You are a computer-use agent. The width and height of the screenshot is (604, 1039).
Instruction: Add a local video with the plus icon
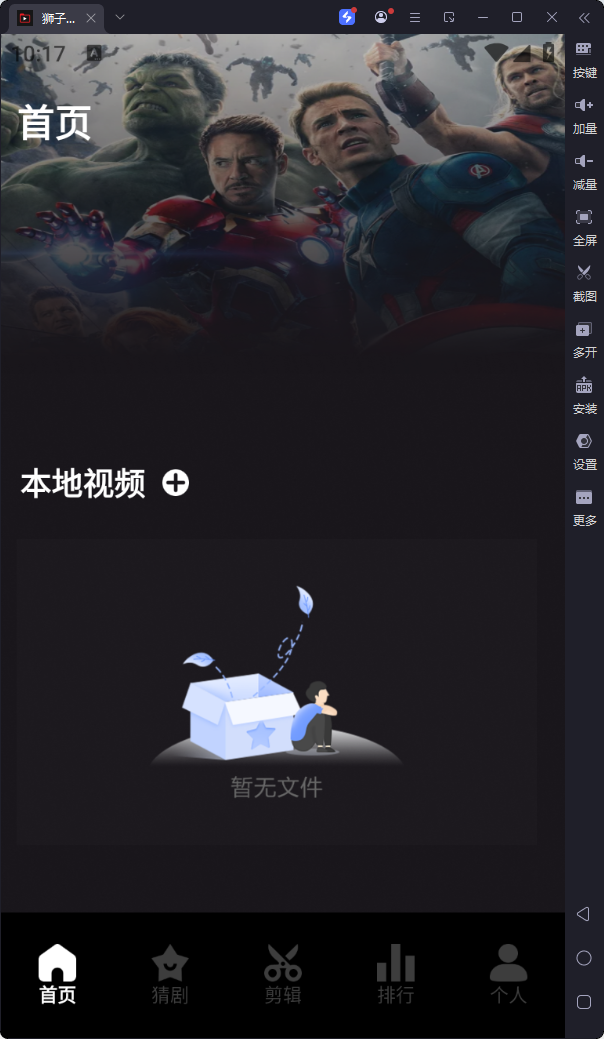point(176,484)
